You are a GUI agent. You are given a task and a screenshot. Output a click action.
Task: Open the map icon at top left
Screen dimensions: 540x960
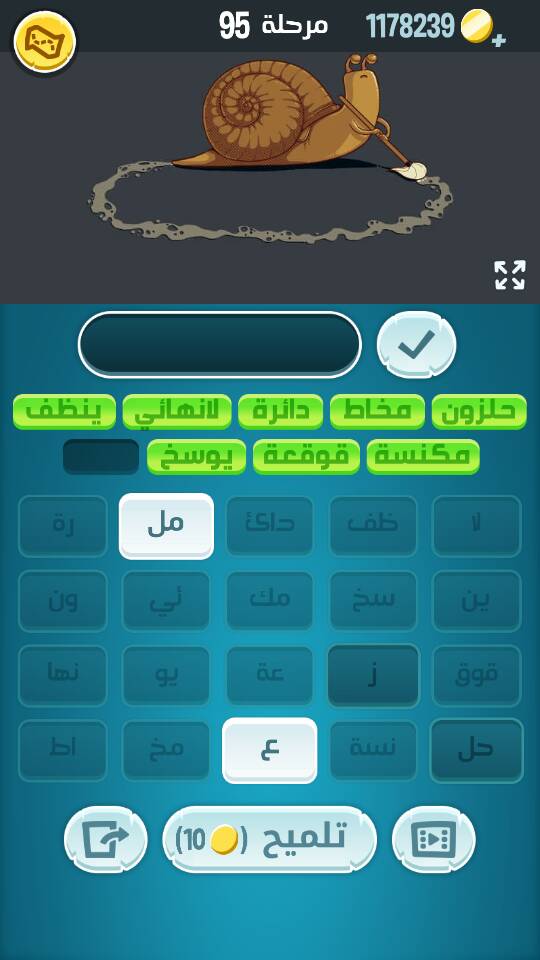44,41
